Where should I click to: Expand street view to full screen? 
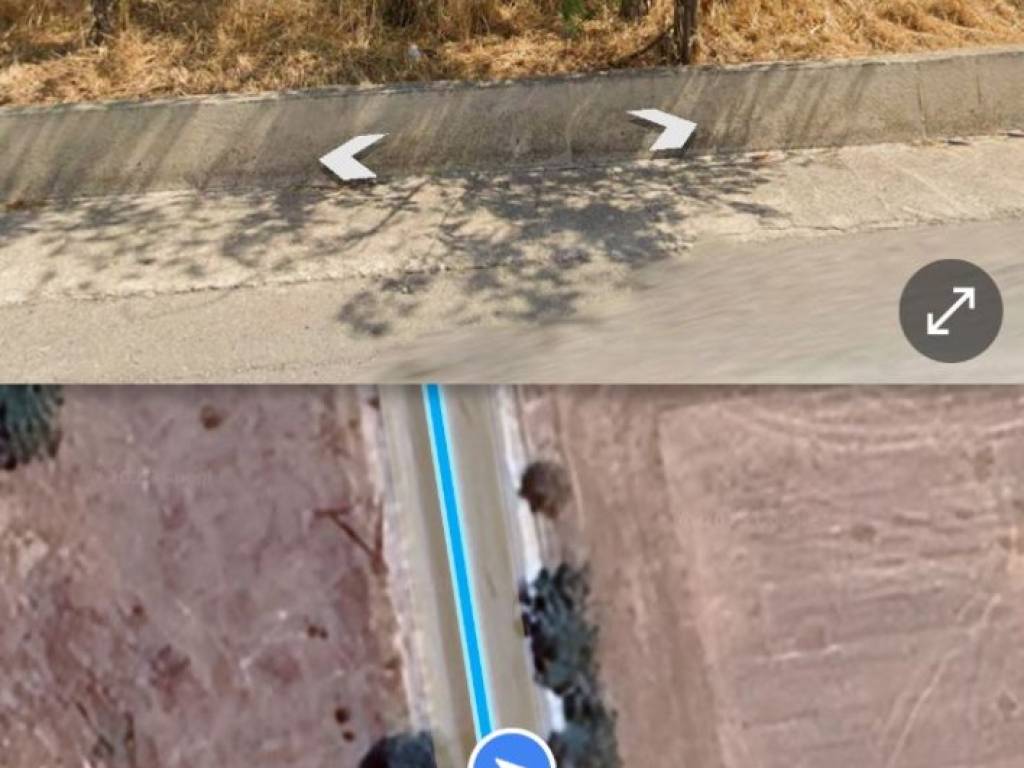[x=950, y=310]
